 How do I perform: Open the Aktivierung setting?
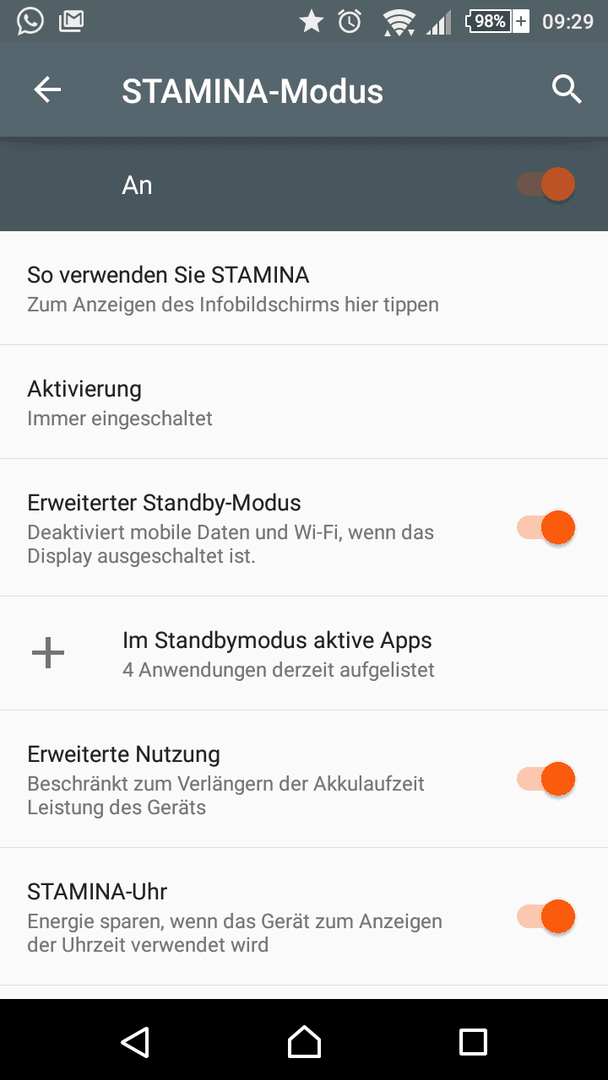point(304,402)
